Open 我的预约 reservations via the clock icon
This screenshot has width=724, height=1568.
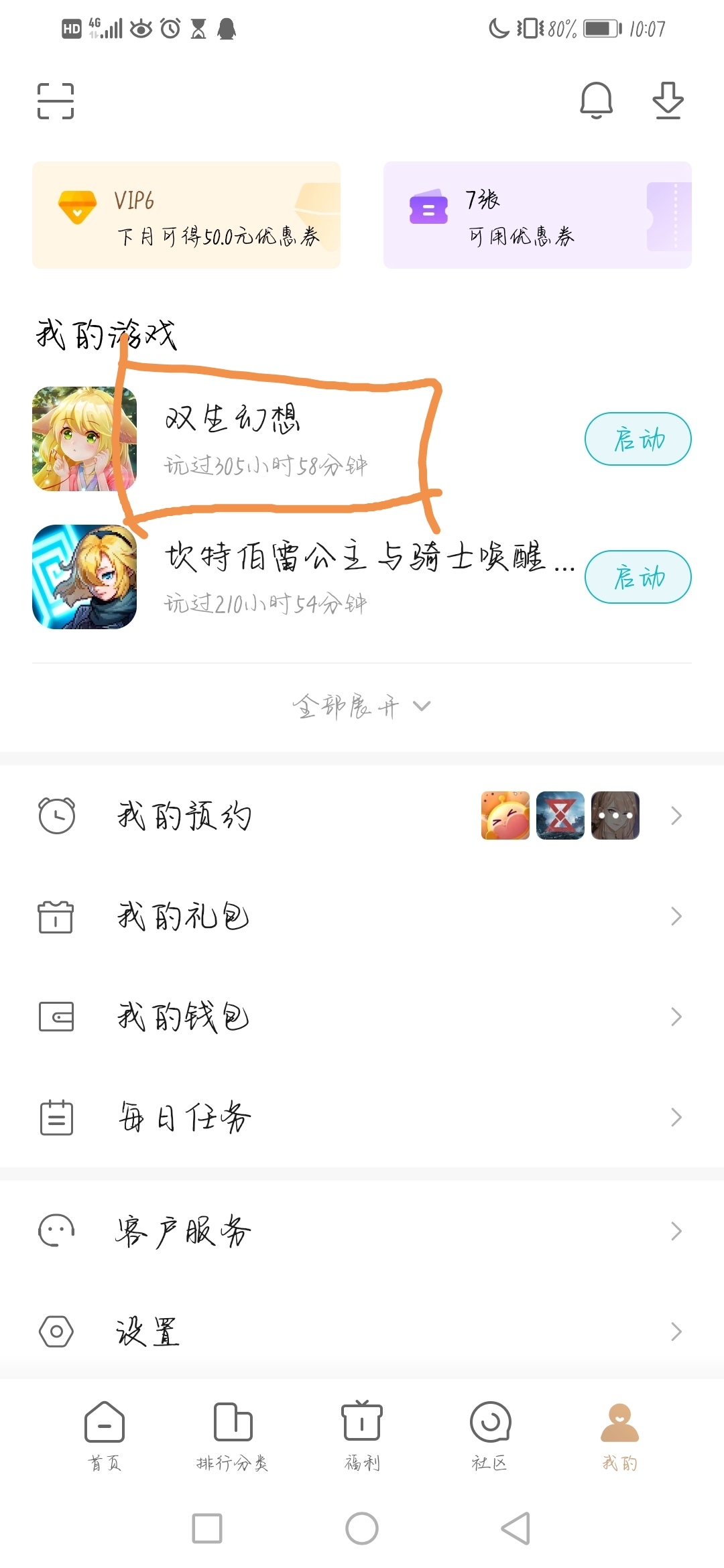click(x=56, y=815)
